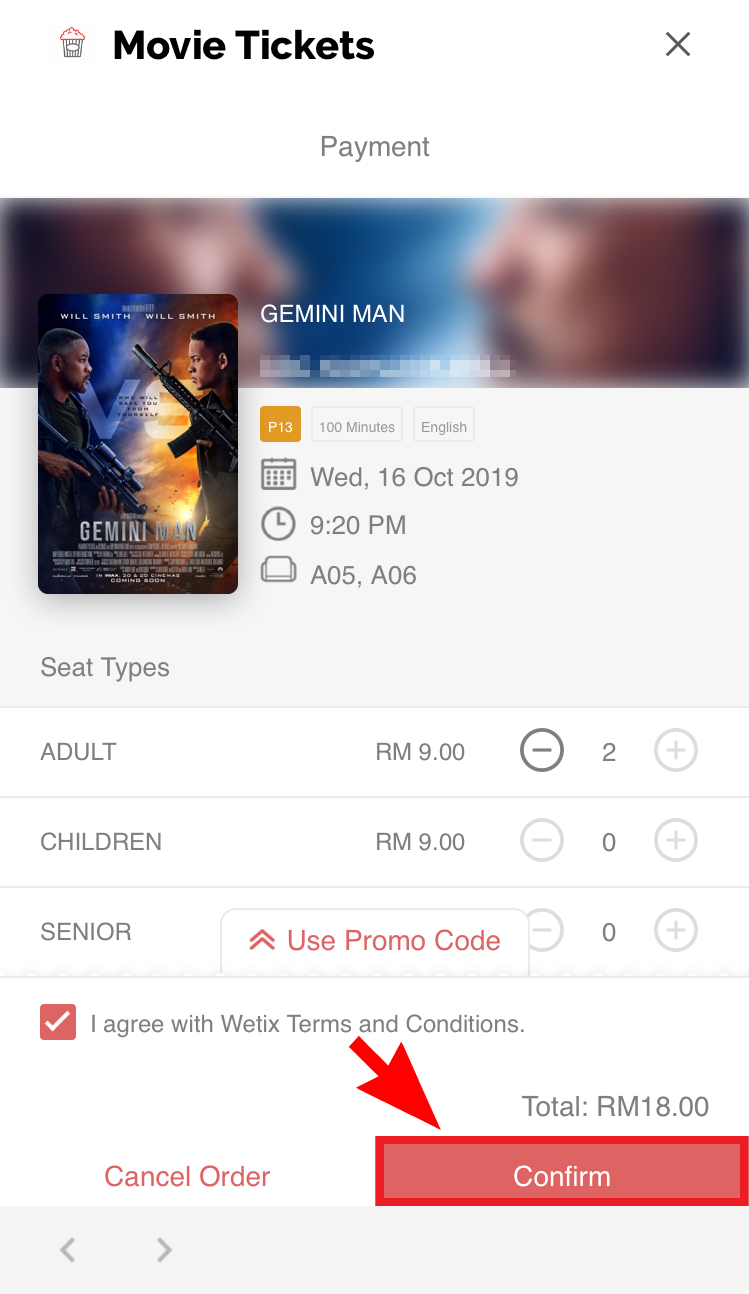Confirm the RM18.00 payment
This screenshot has width=749, height=1294.
[x=561, y=1174]
